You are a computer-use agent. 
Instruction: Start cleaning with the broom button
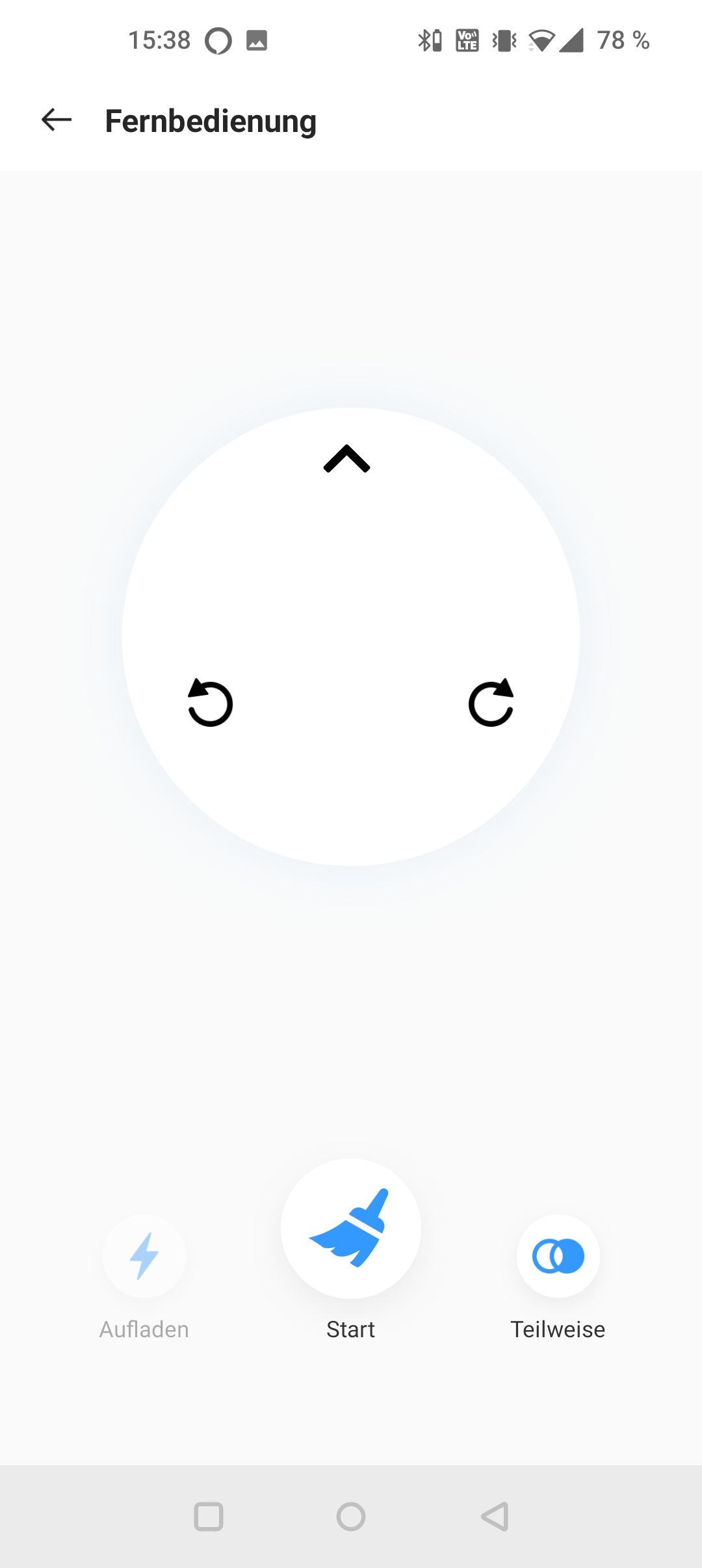click(x=351, y=1229)
